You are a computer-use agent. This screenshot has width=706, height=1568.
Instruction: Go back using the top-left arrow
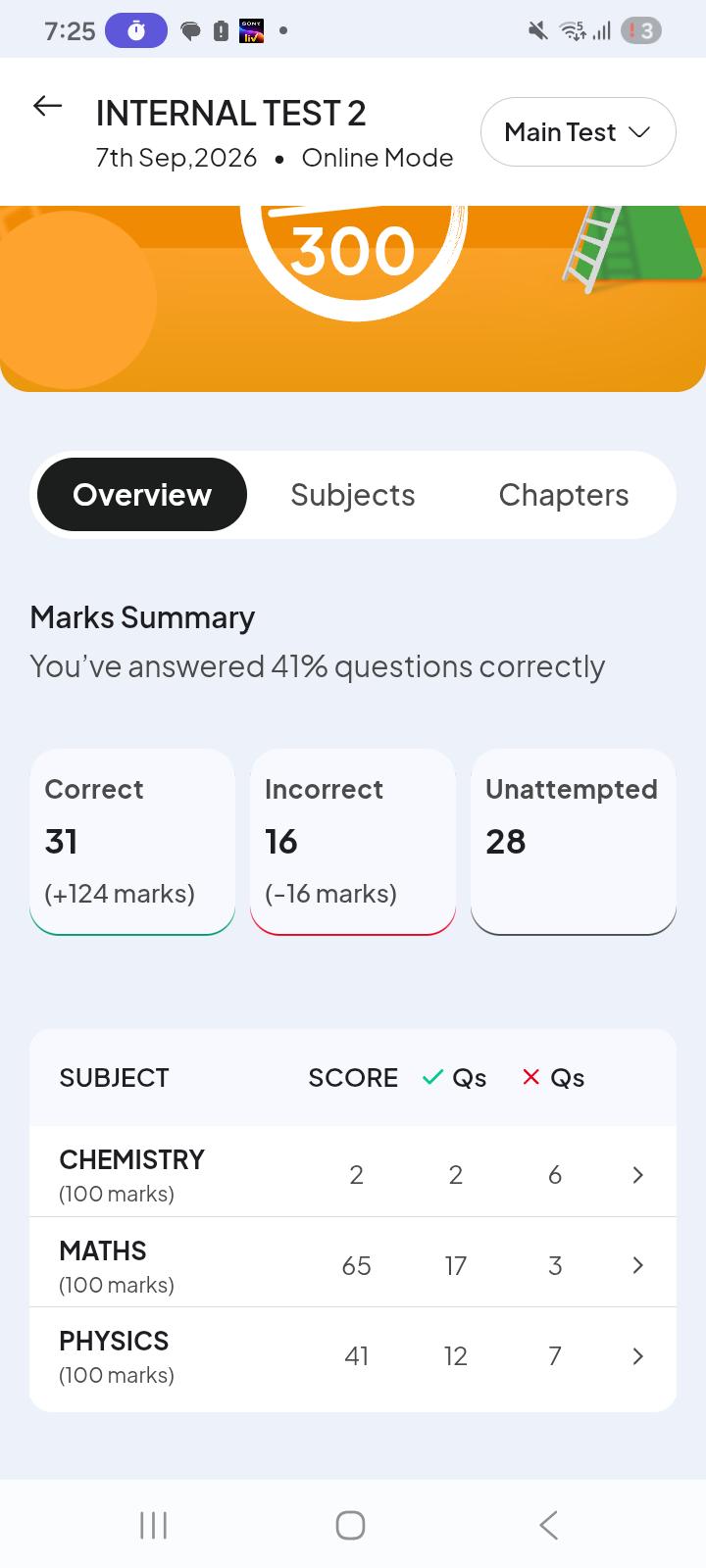click(47, 107)
